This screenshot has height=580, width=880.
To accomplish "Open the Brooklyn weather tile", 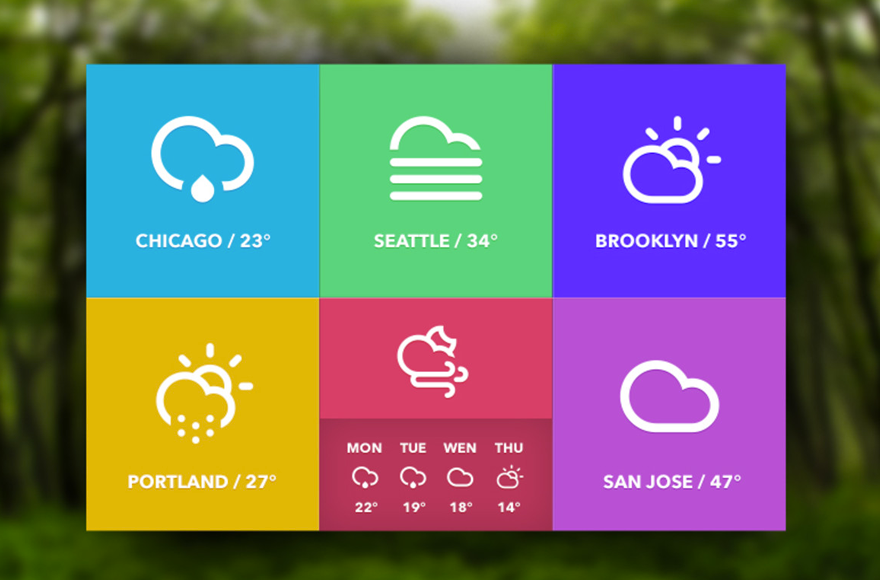I will click(x=669, y=181).
